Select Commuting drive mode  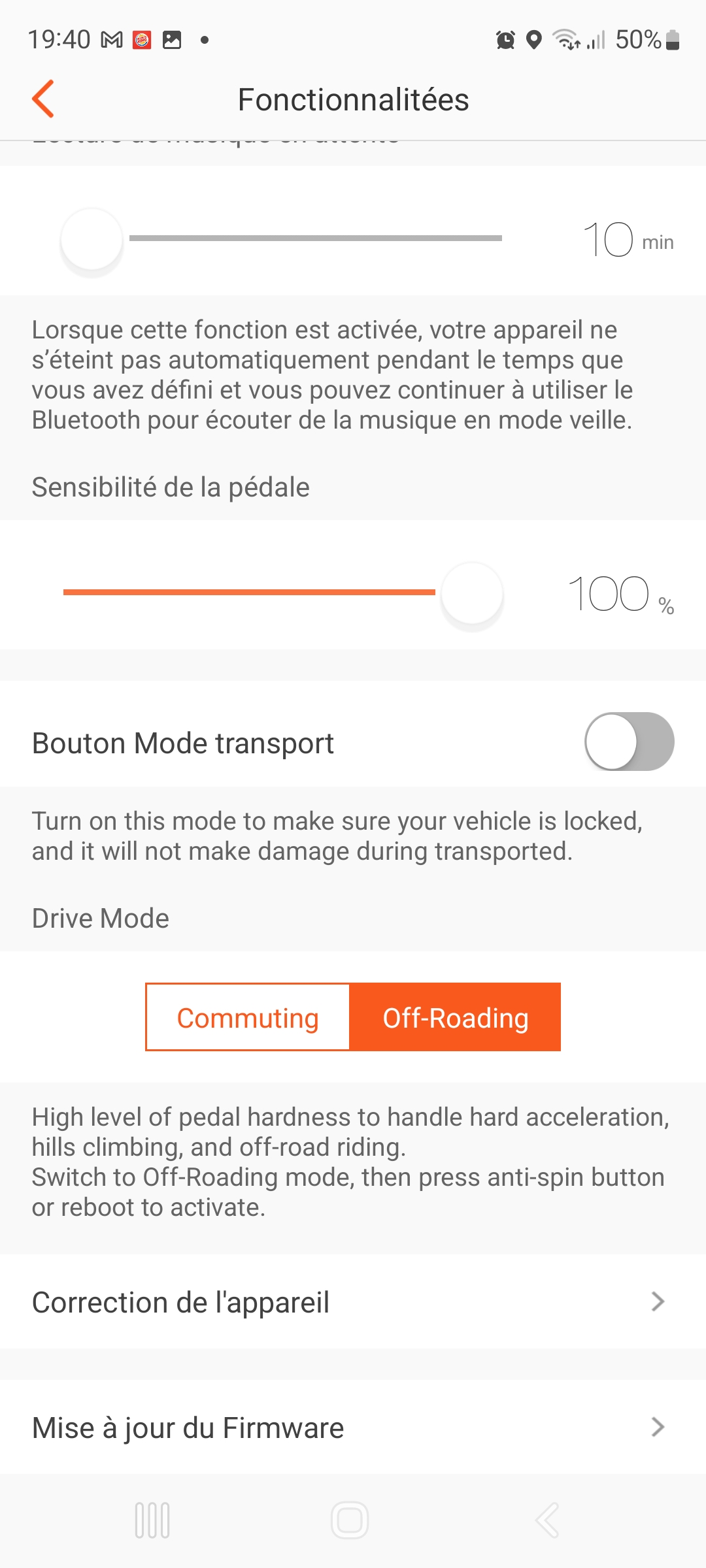pos(248,1017)
